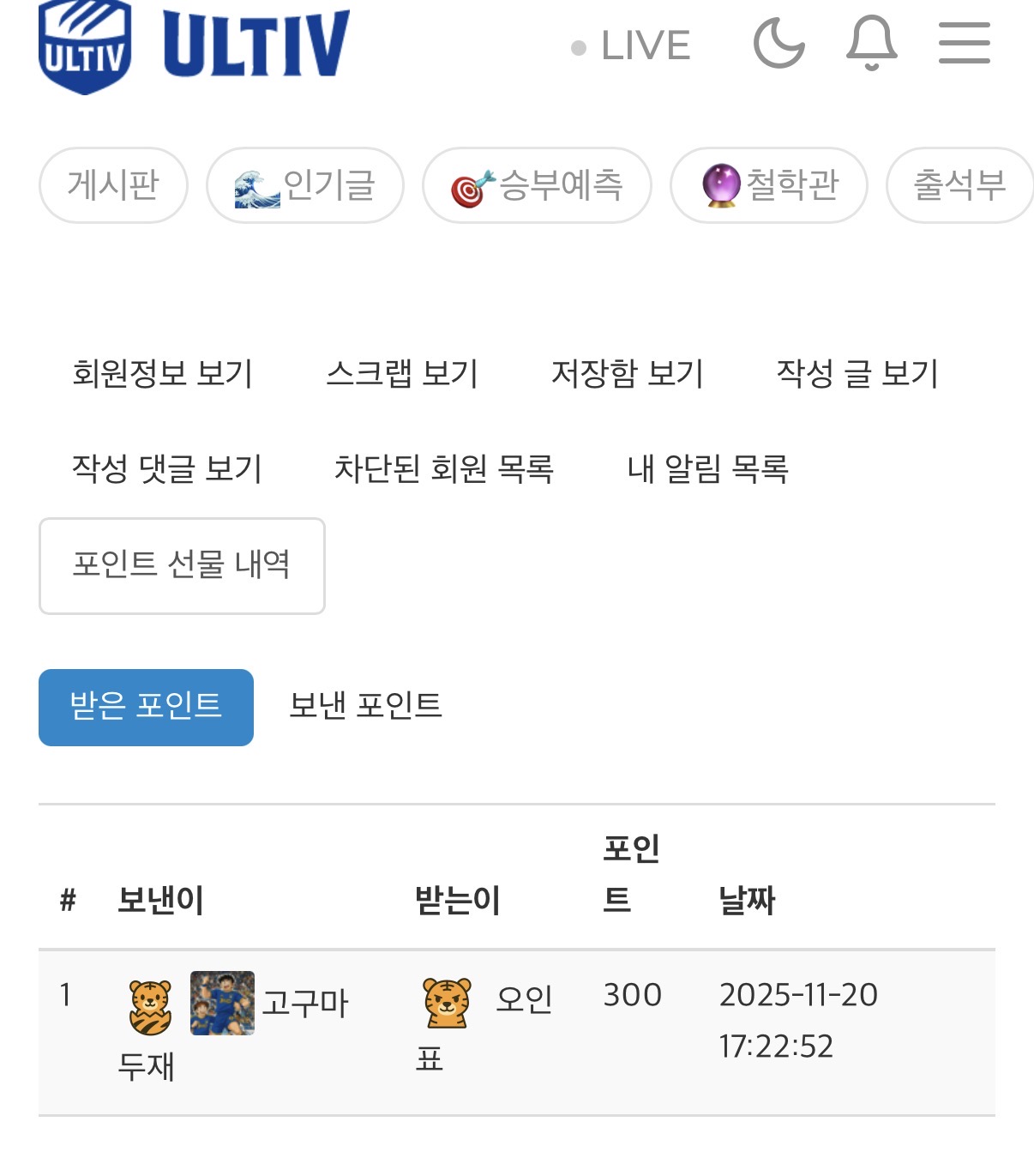Screen dimensions: 1034x1176
Task: View 회원정보 보기 page
Action: pyautogui.click(x=162, y=374)
